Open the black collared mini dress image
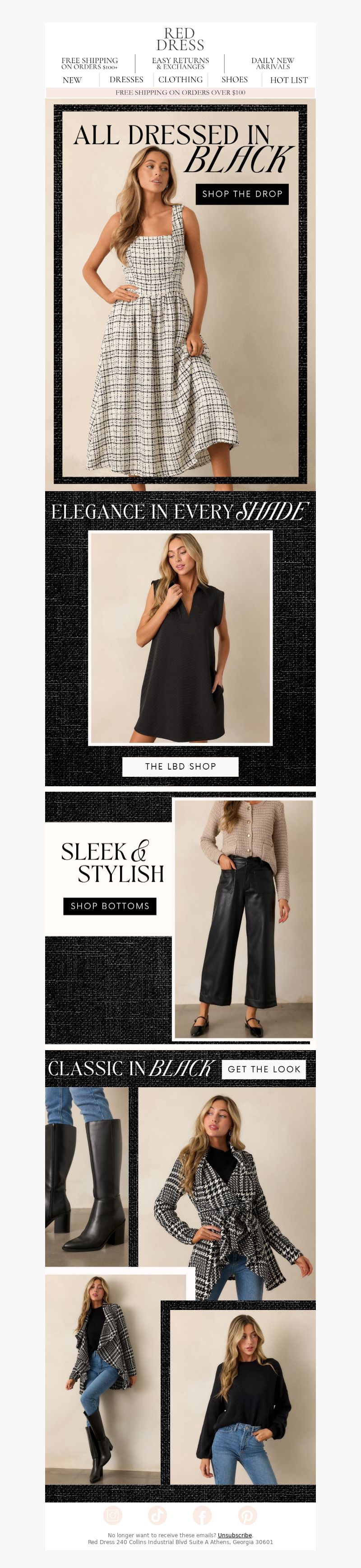Screen dimensions: 361x1568 [180, 638]
